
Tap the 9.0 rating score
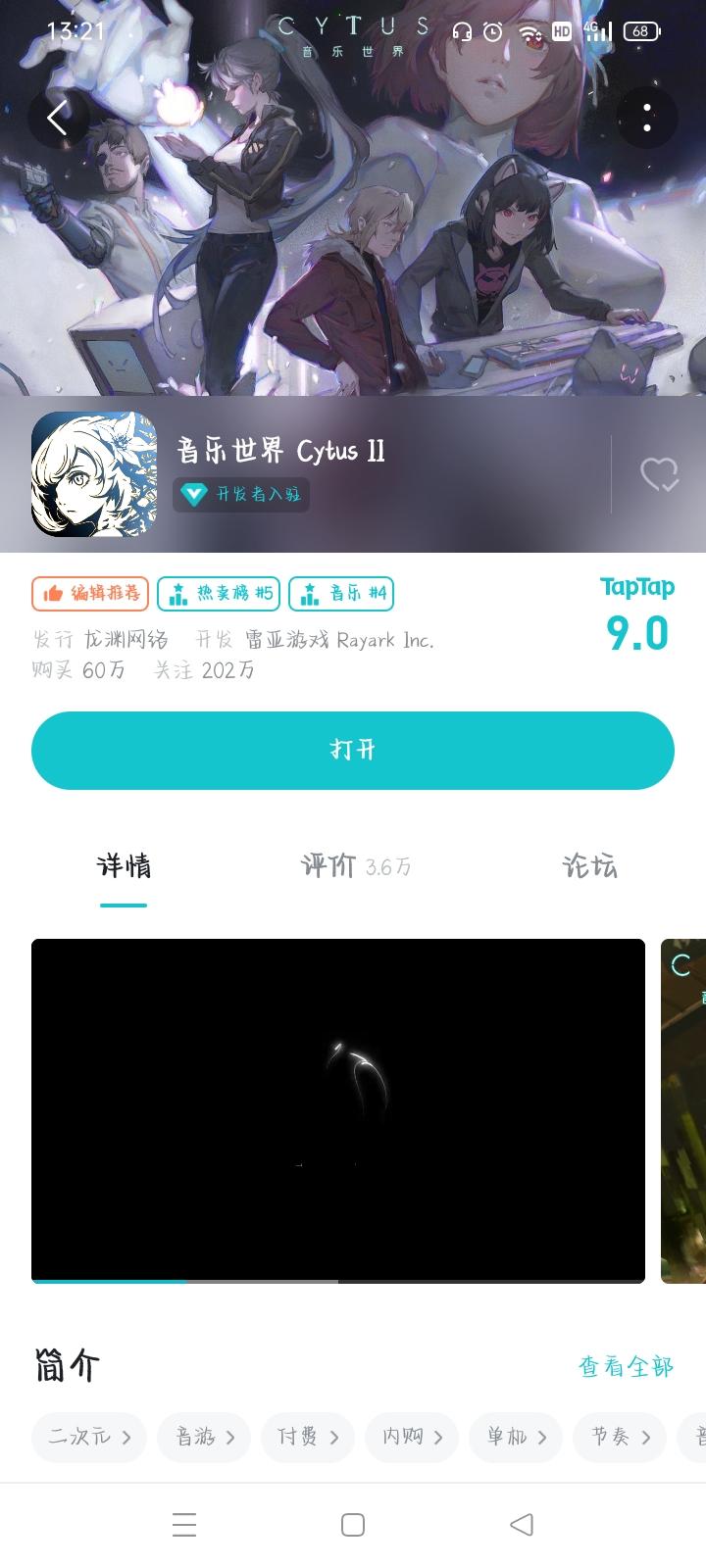point(635,635)
